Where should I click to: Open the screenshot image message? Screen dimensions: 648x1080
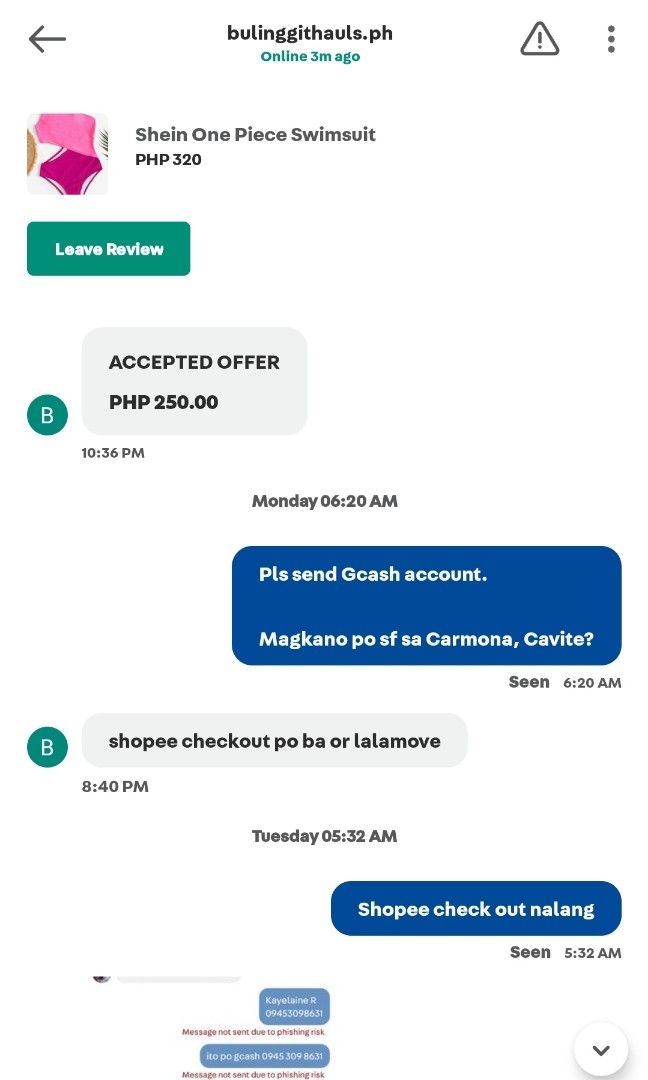pyautogui.click(x=213, y=1028)
